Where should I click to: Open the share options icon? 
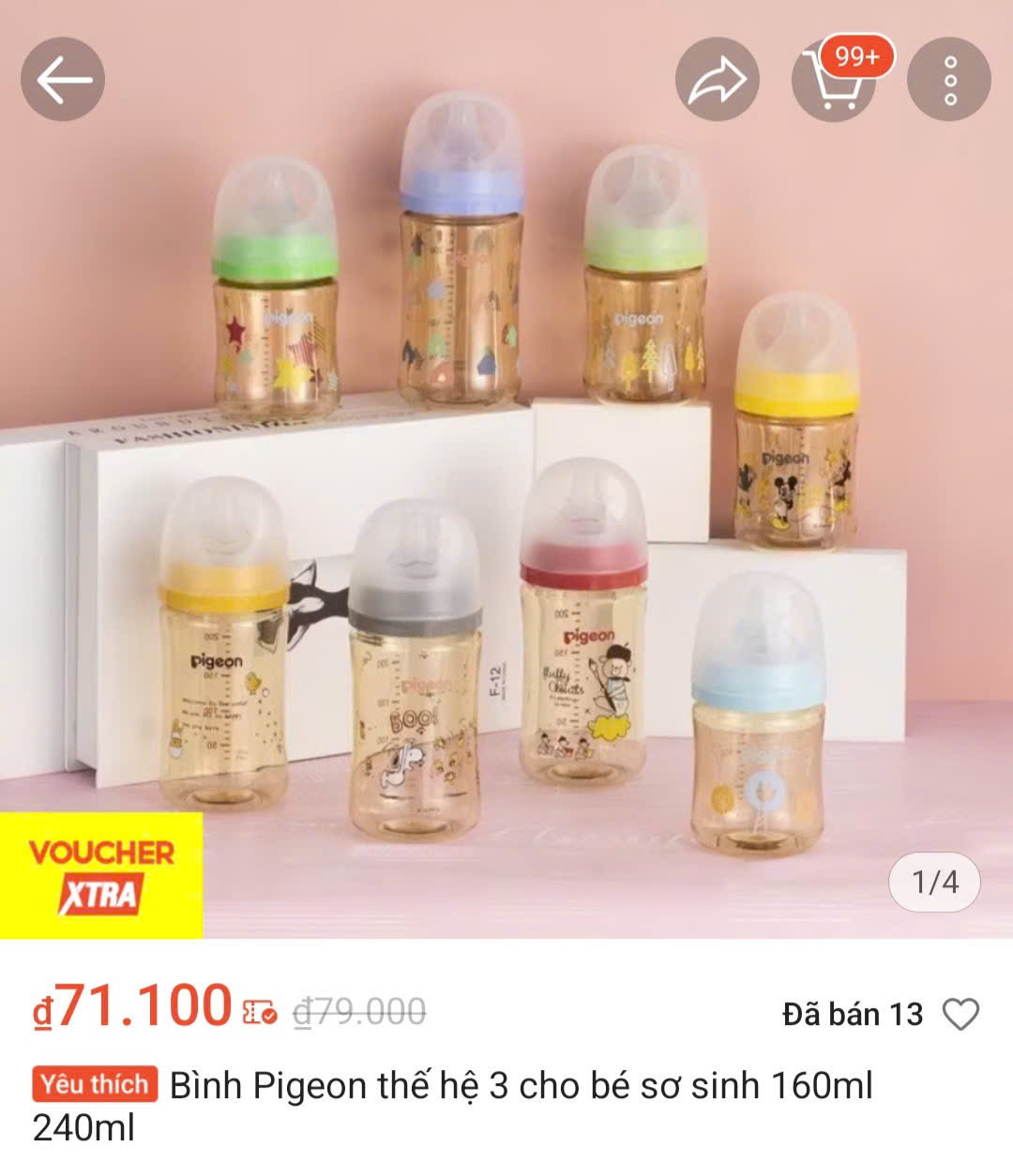pyautogui.click(x=718, y=80)
